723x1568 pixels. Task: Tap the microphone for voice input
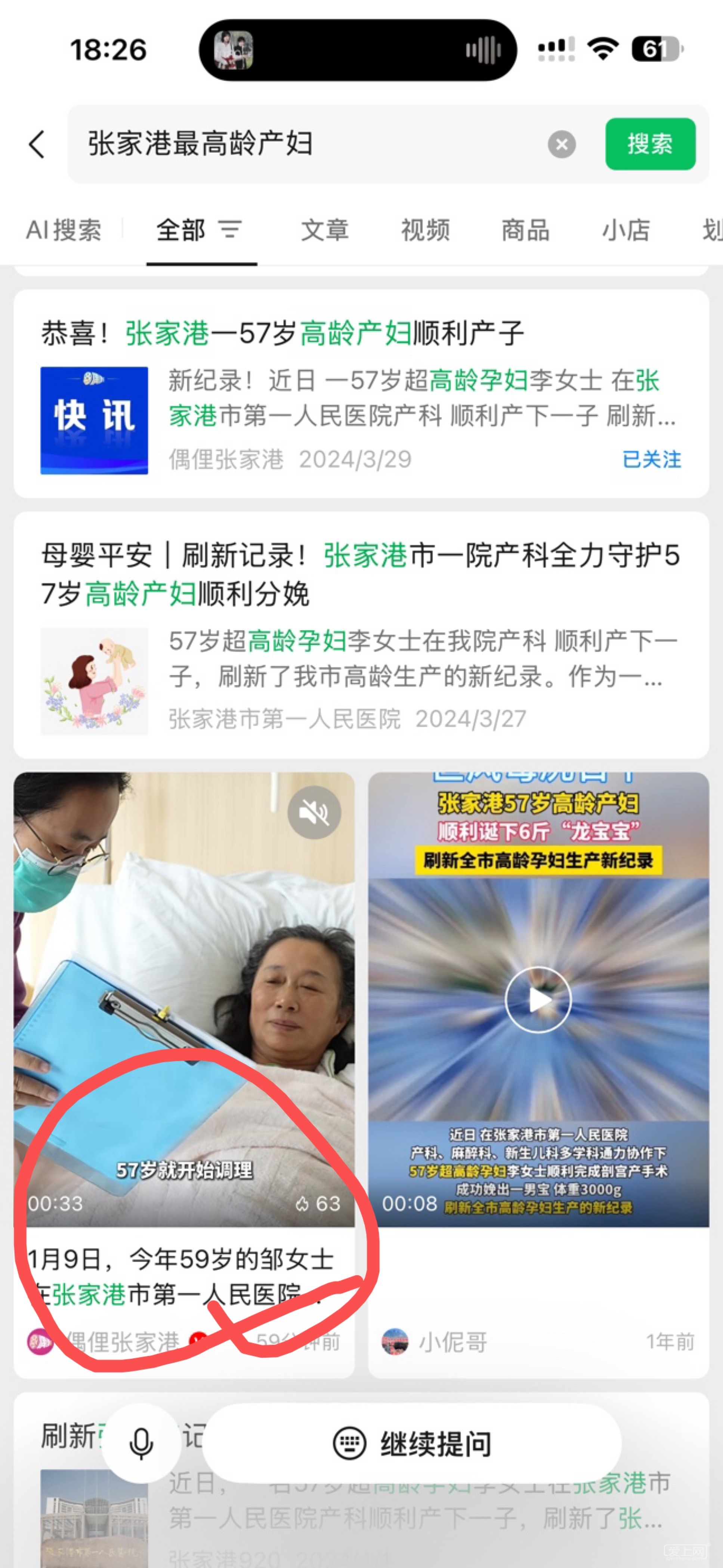(141, 1443)
